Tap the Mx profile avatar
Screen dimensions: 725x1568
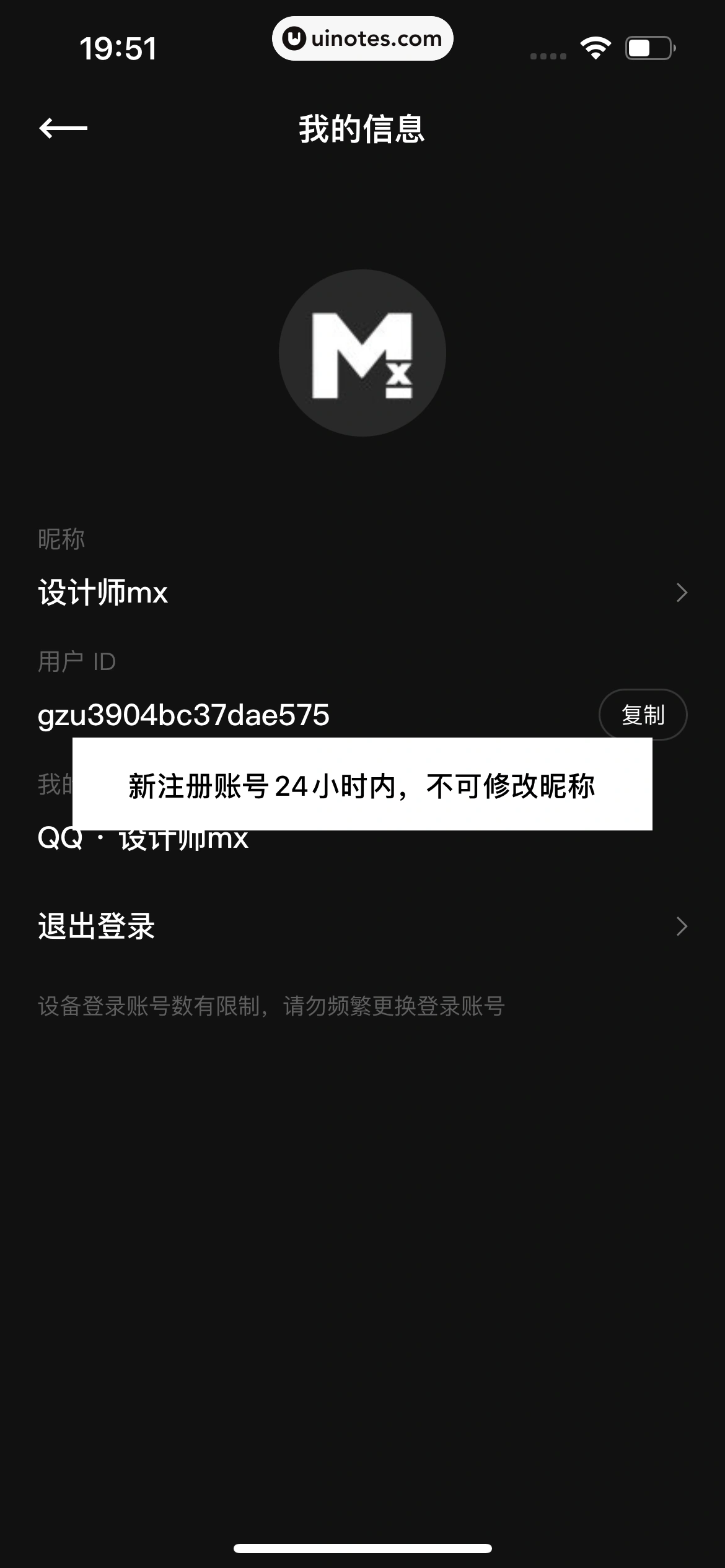point(362,353)
